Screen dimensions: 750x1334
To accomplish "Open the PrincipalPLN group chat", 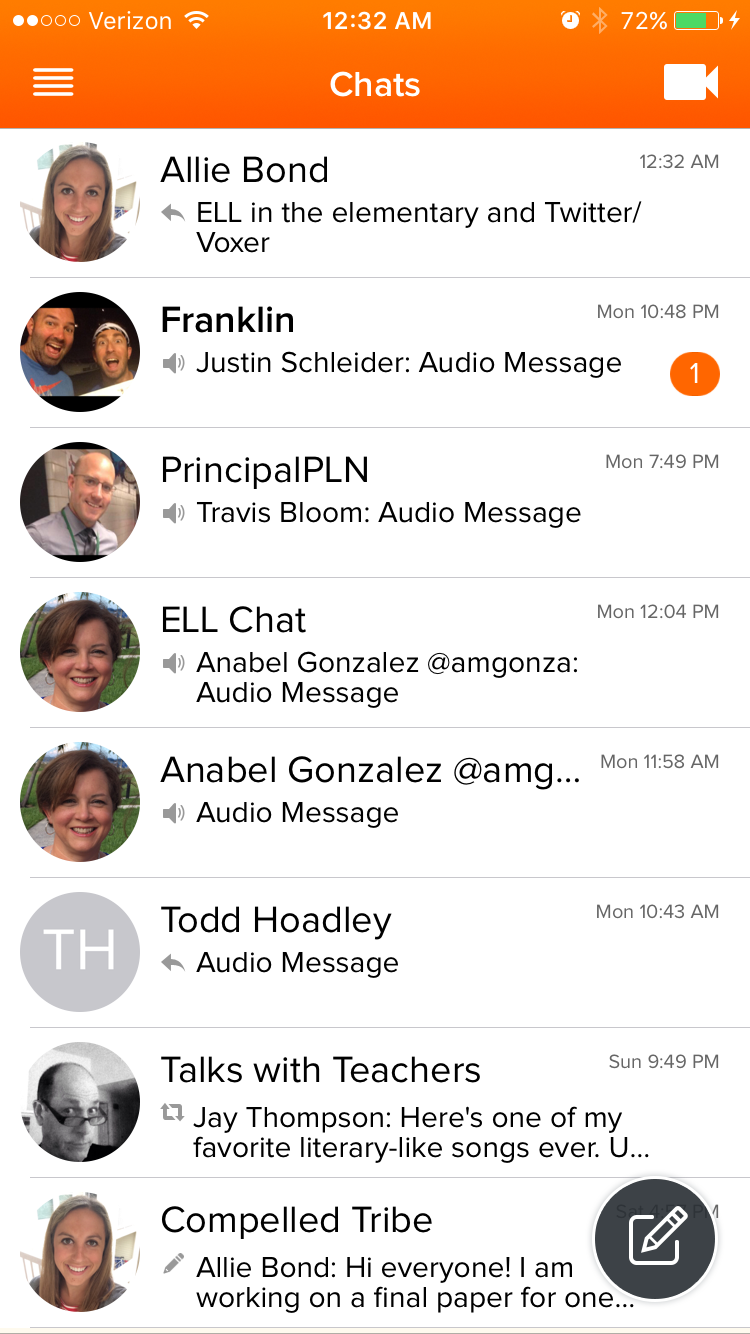I will 375,503.
